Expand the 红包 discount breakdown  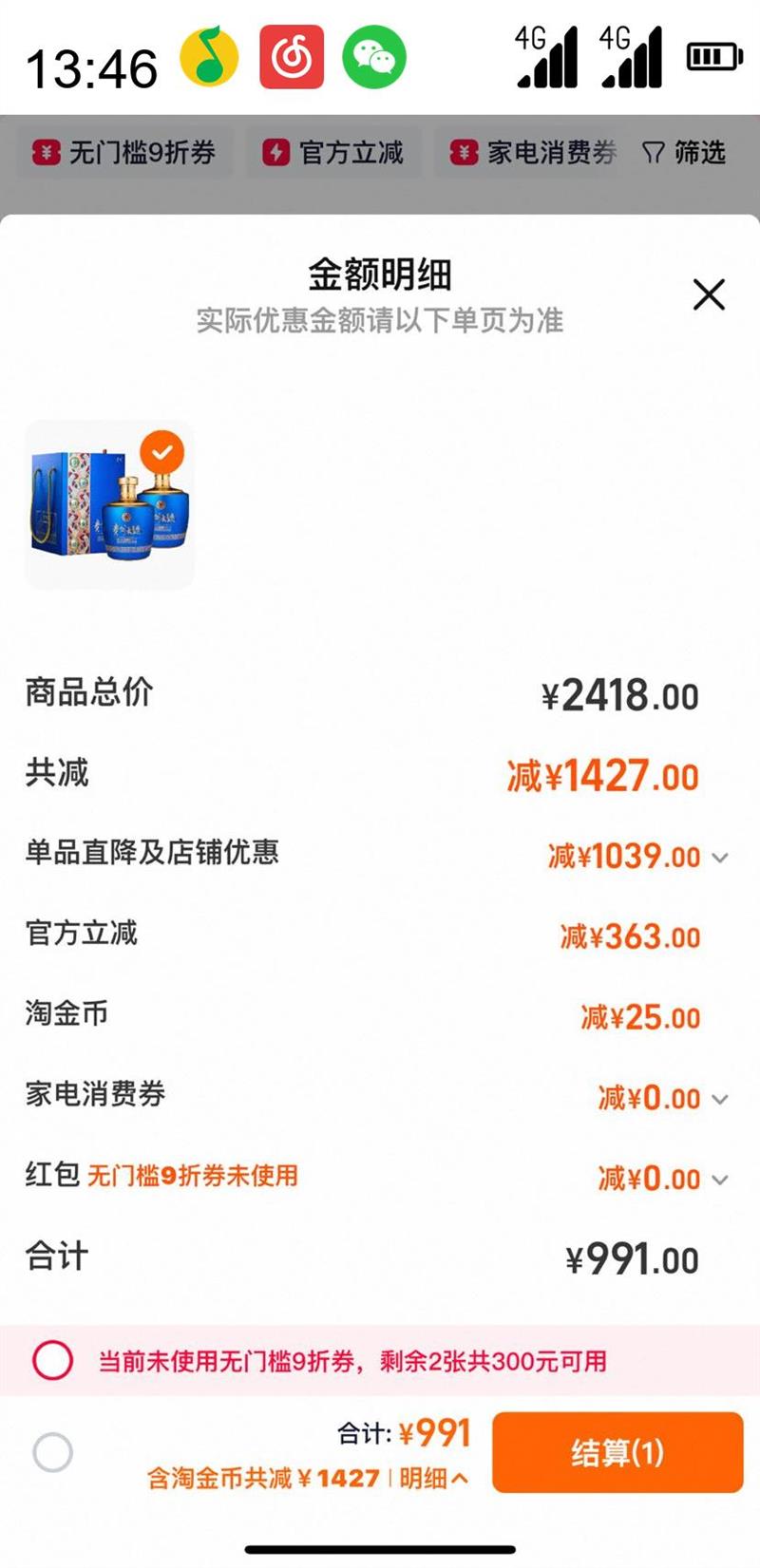[719, 1180]
